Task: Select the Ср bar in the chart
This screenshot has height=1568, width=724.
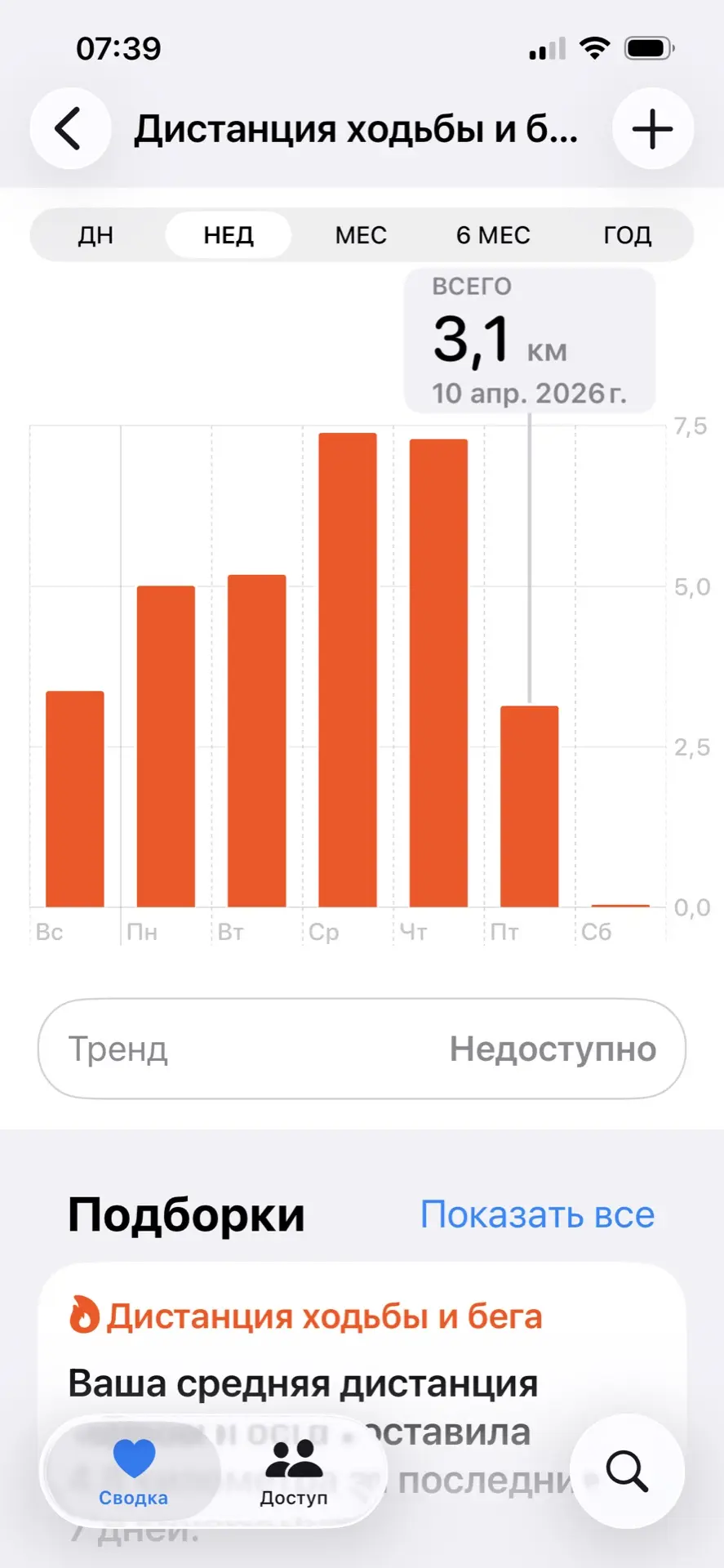Action: (348, 670)
